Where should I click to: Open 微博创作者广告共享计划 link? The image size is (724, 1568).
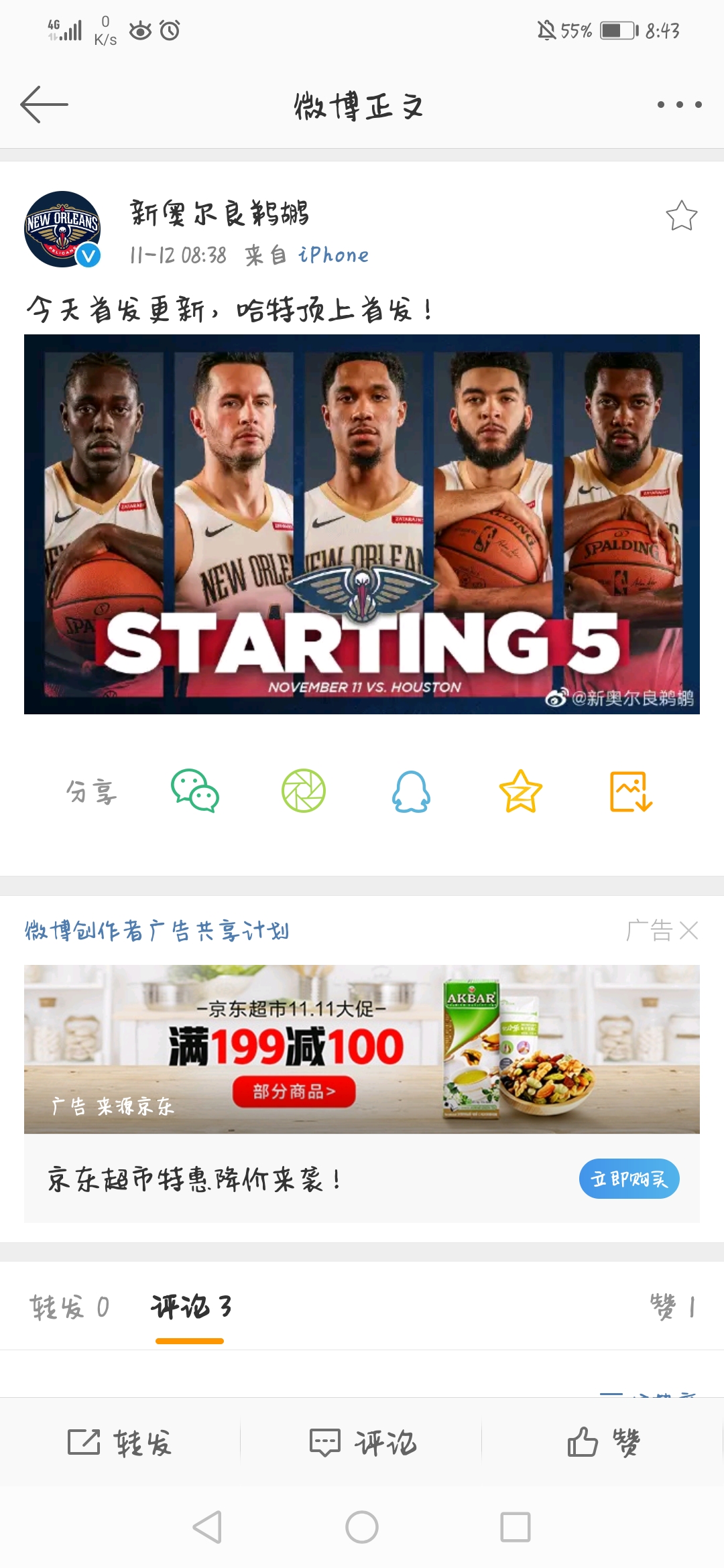tap(157, 930)
